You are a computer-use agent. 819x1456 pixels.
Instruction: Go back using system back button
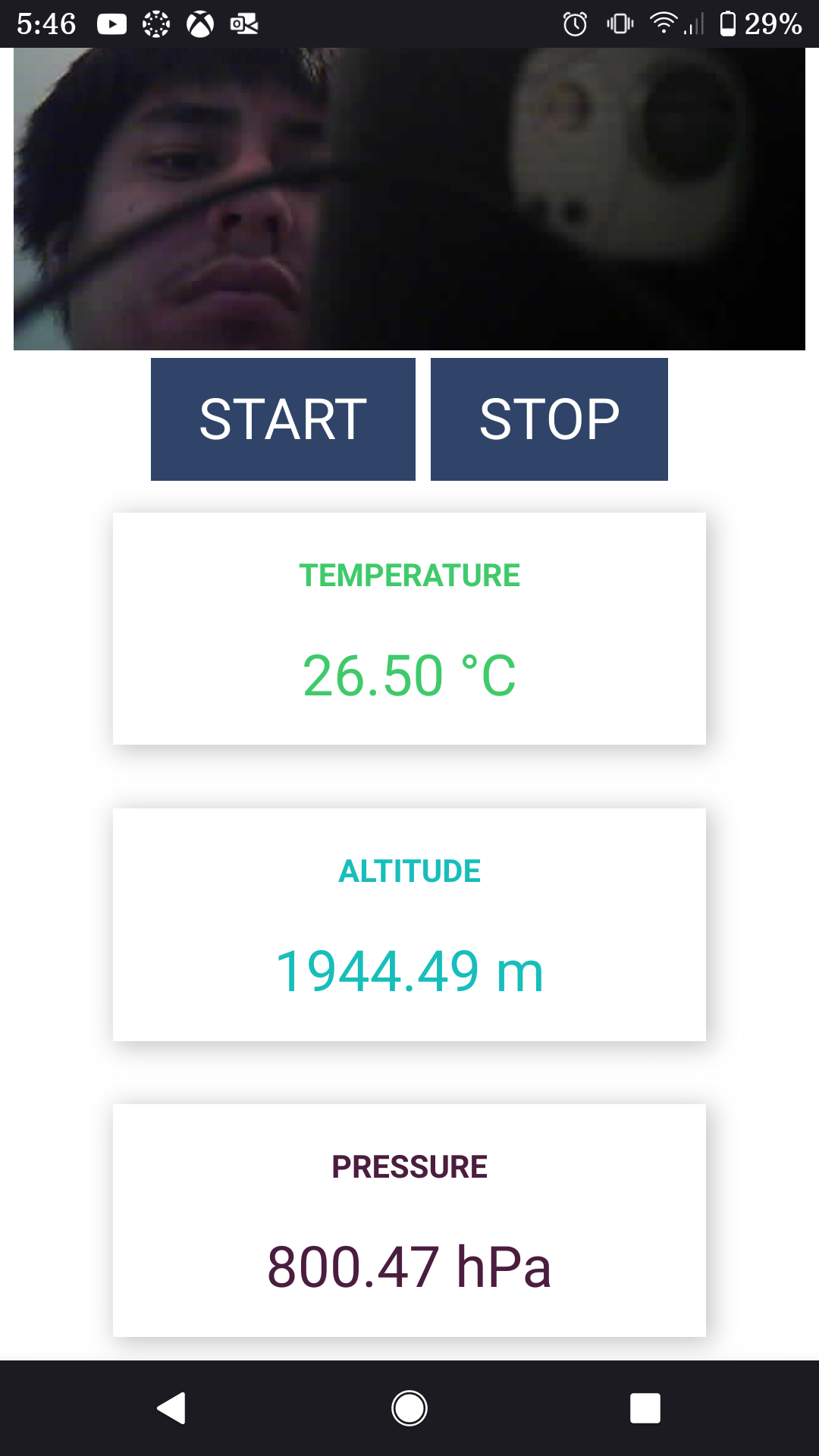tap(172, 1408)
